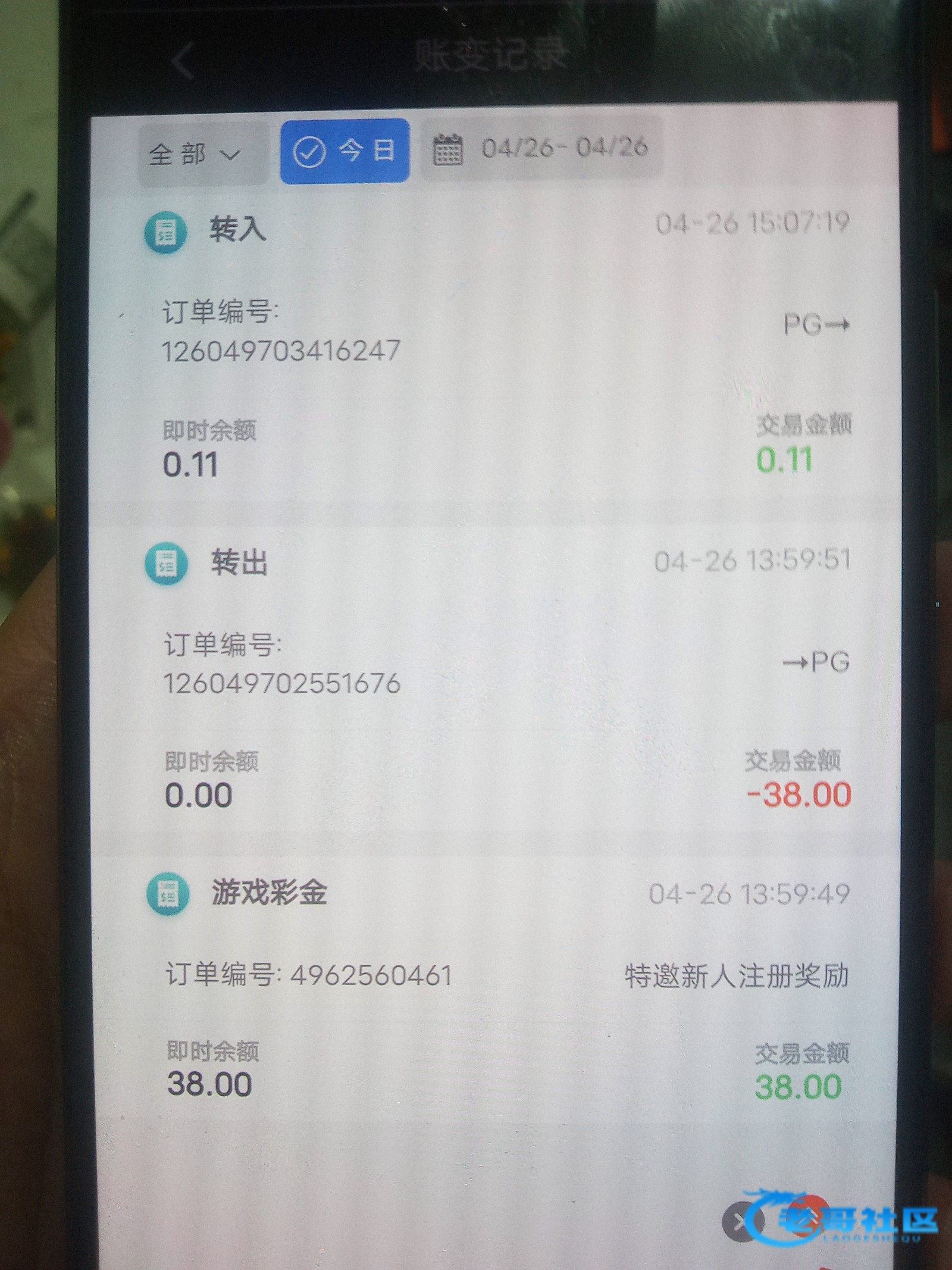The height and width of the screenshot is (1270, 952).
Task: Expand the 全部 type filter dropdown
Action: point(202,155)
